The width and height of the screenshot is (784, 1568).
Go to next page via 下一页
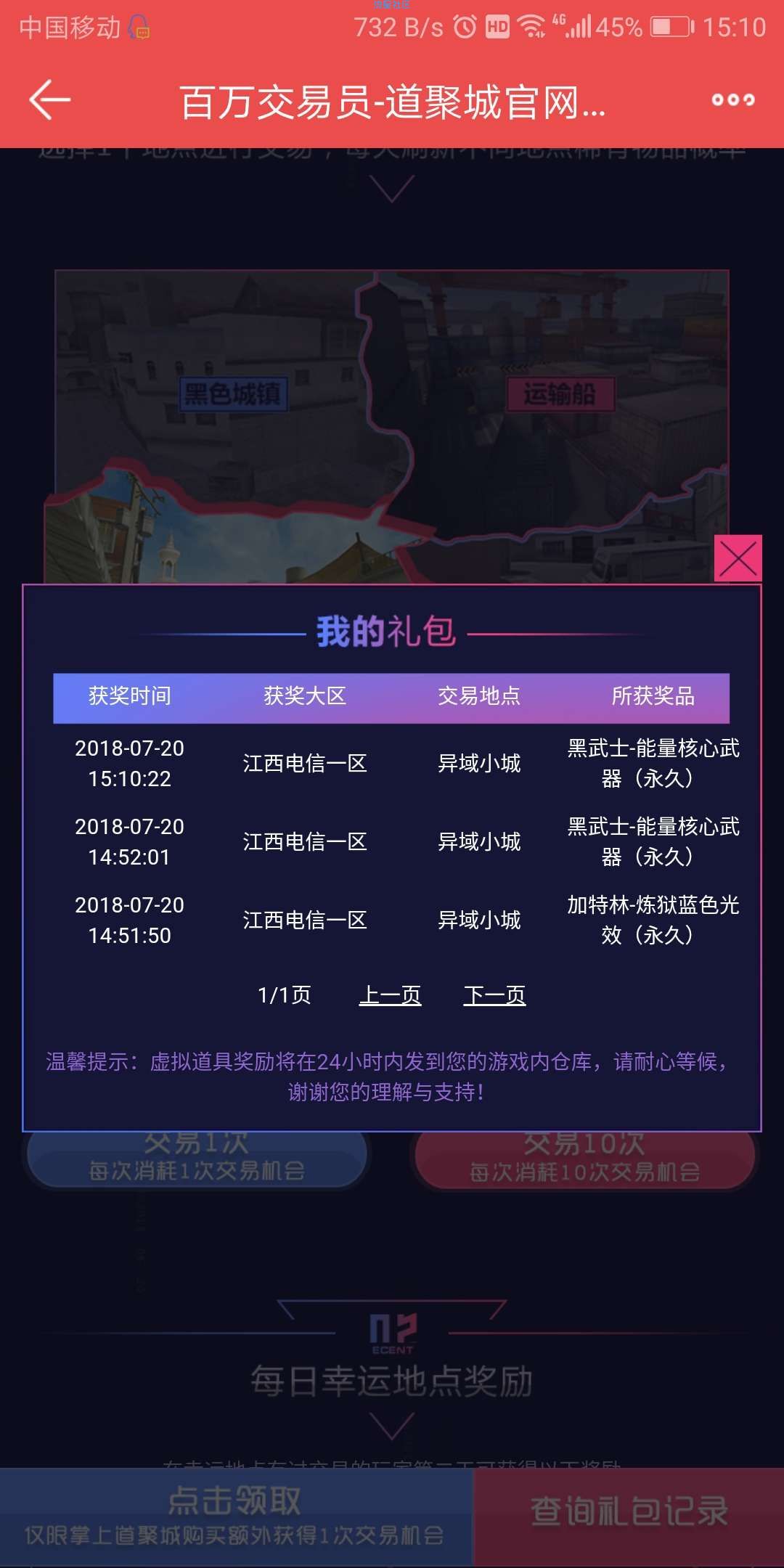(x=494, y=995)
